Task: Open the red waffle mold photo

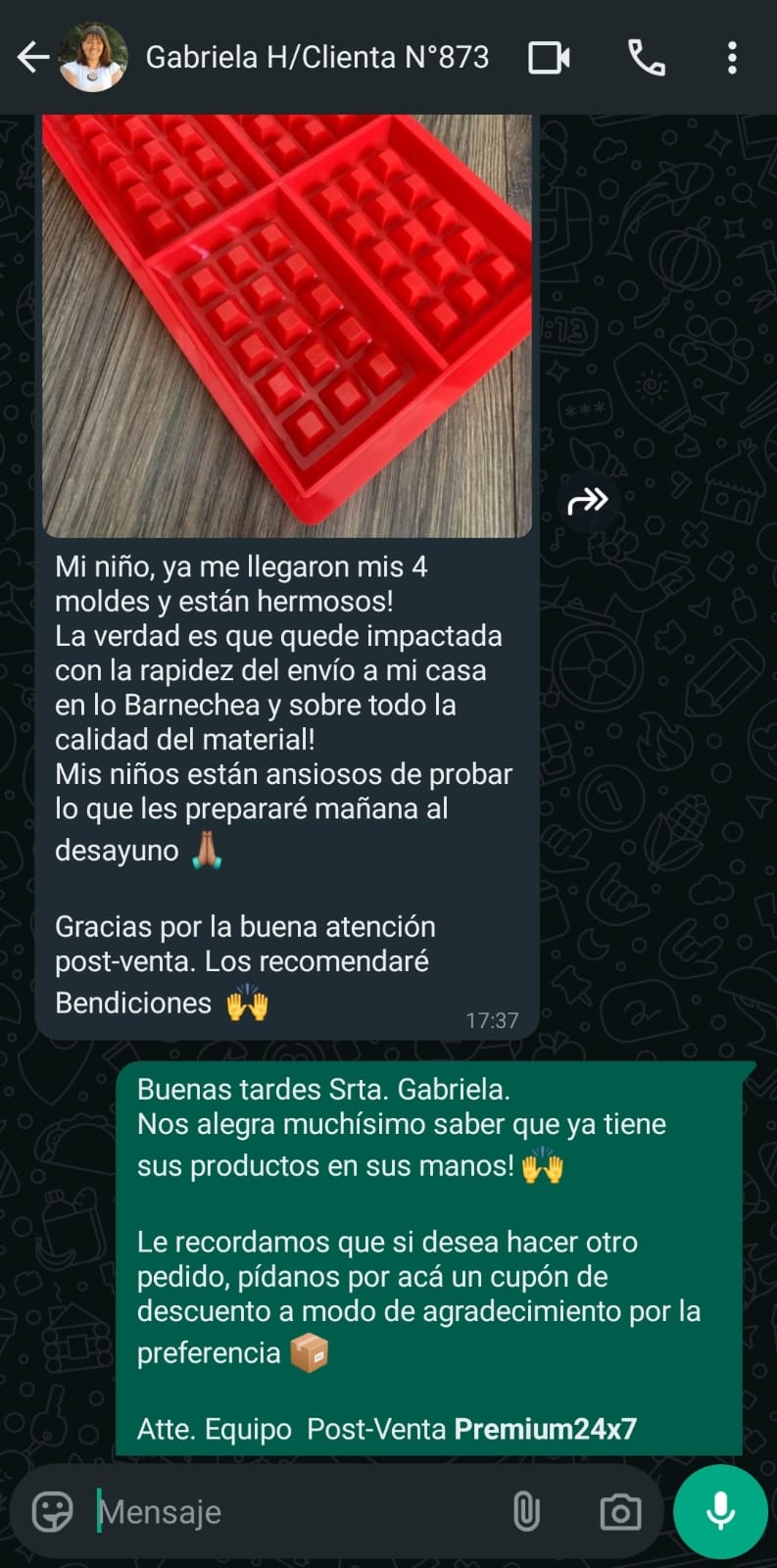Action: coord(287,324)
